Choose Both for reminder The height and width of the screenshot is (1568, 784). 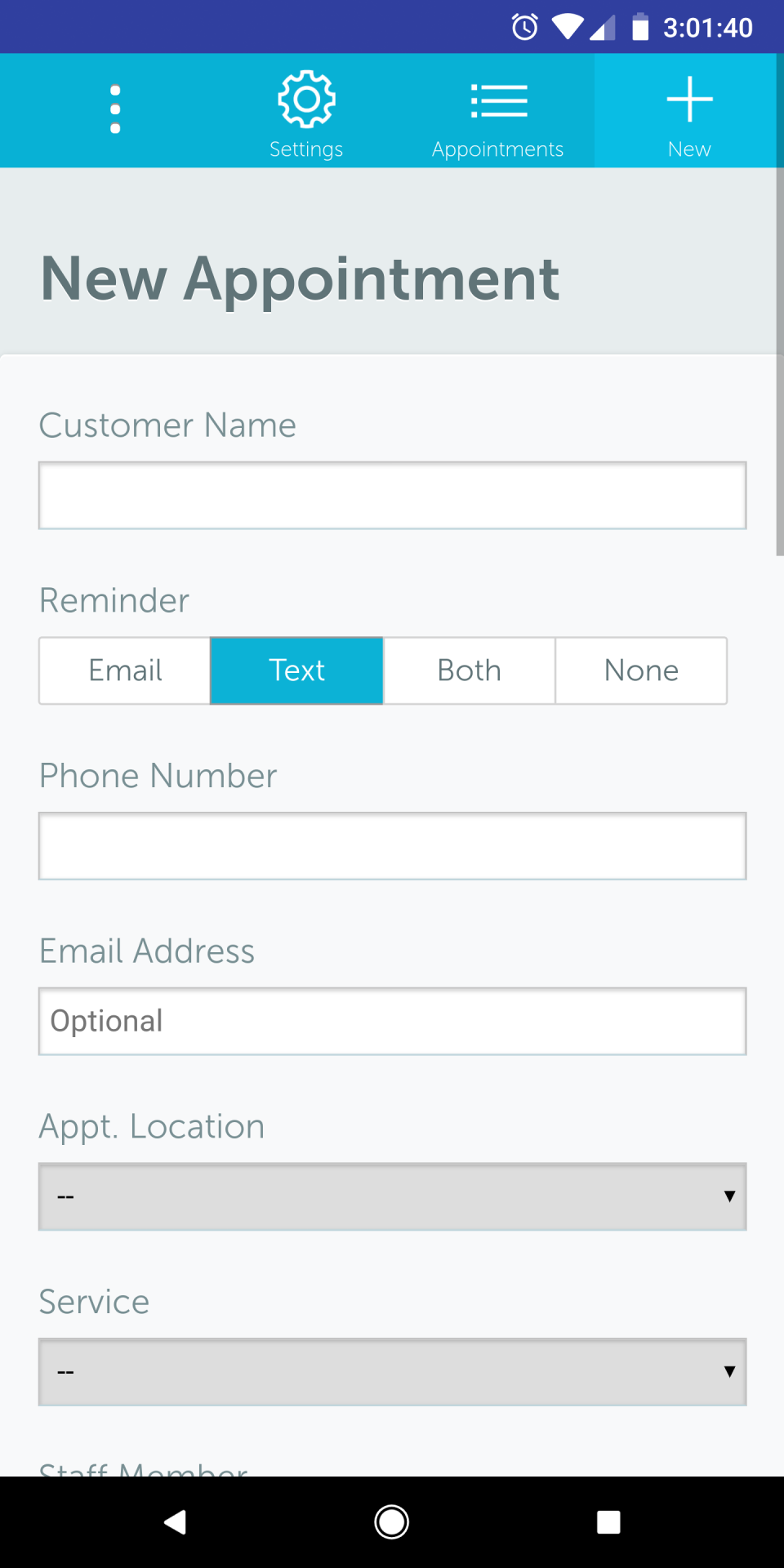470,670
